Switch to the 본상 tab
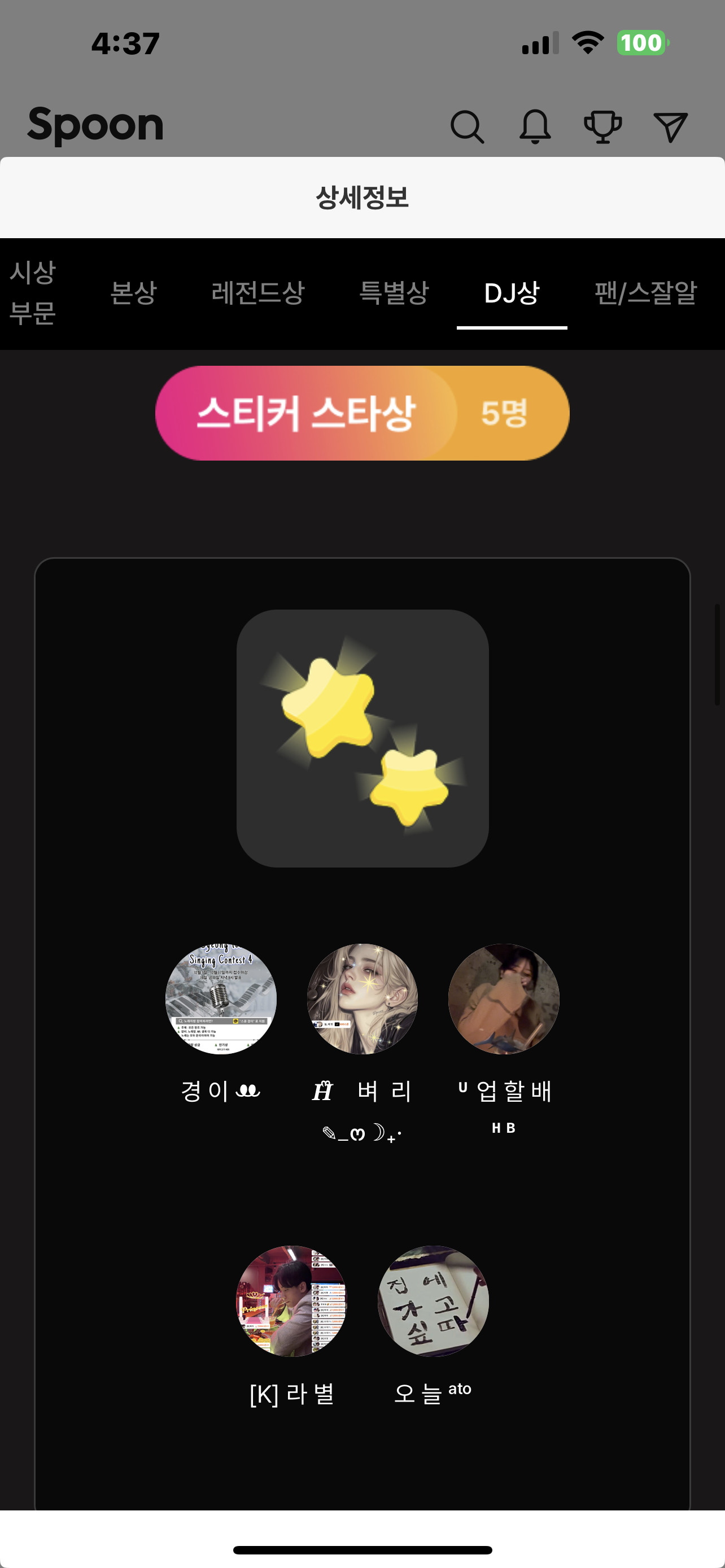Image resolution: width=725 pixels, height=1568 pixels. pos(133,294)
